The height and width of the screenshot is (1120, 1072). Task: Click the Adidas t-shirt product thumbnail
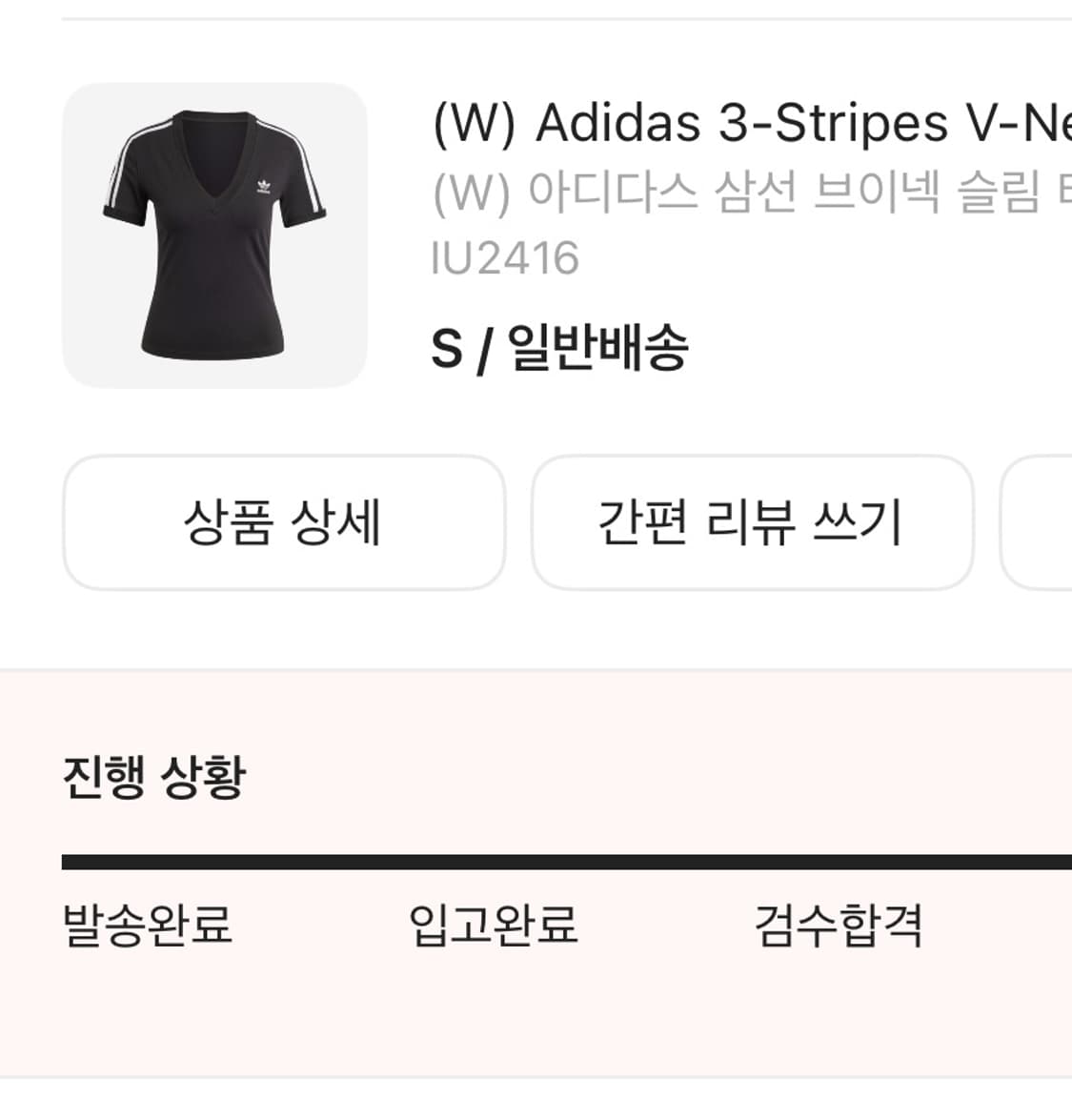click(213, 232)
